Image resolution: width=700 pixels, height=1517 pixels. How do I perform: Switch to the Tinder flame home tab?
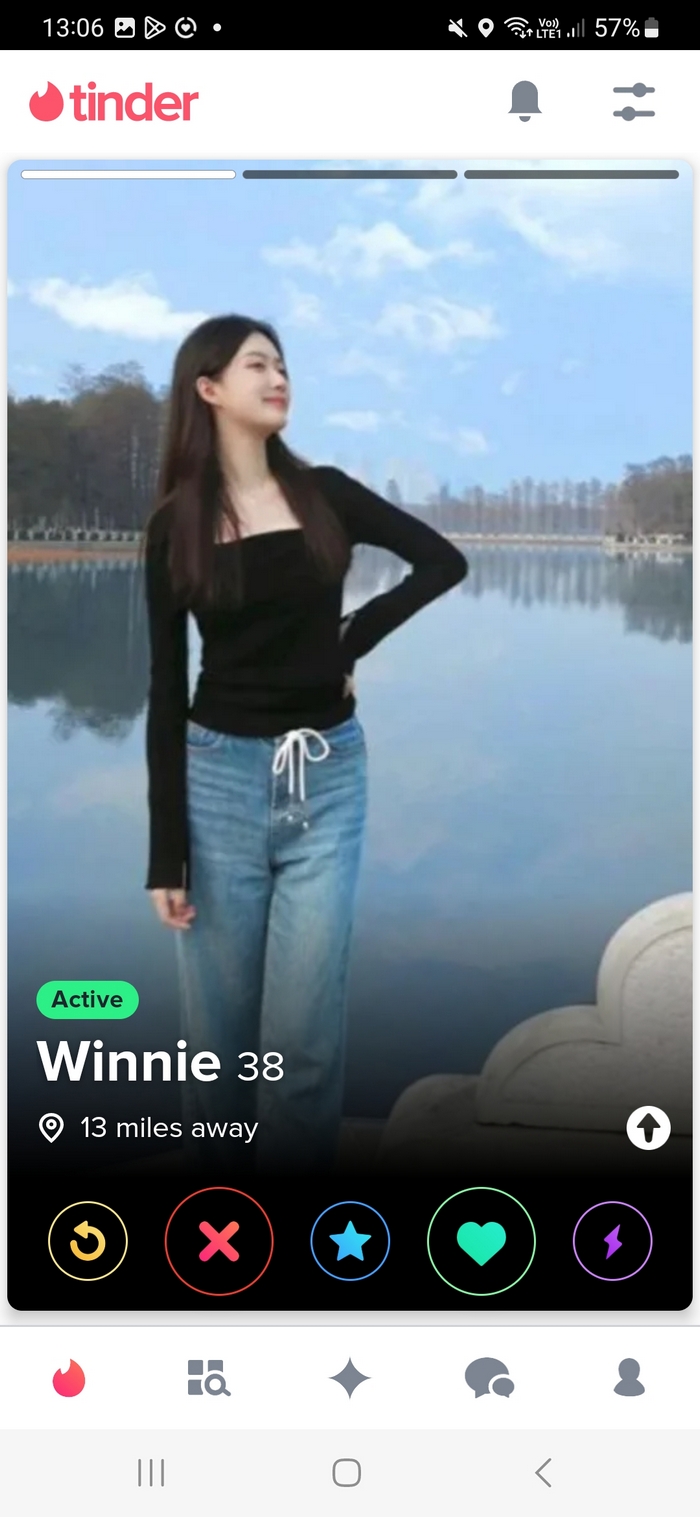pyautogui.click(x=69, y=1378)
